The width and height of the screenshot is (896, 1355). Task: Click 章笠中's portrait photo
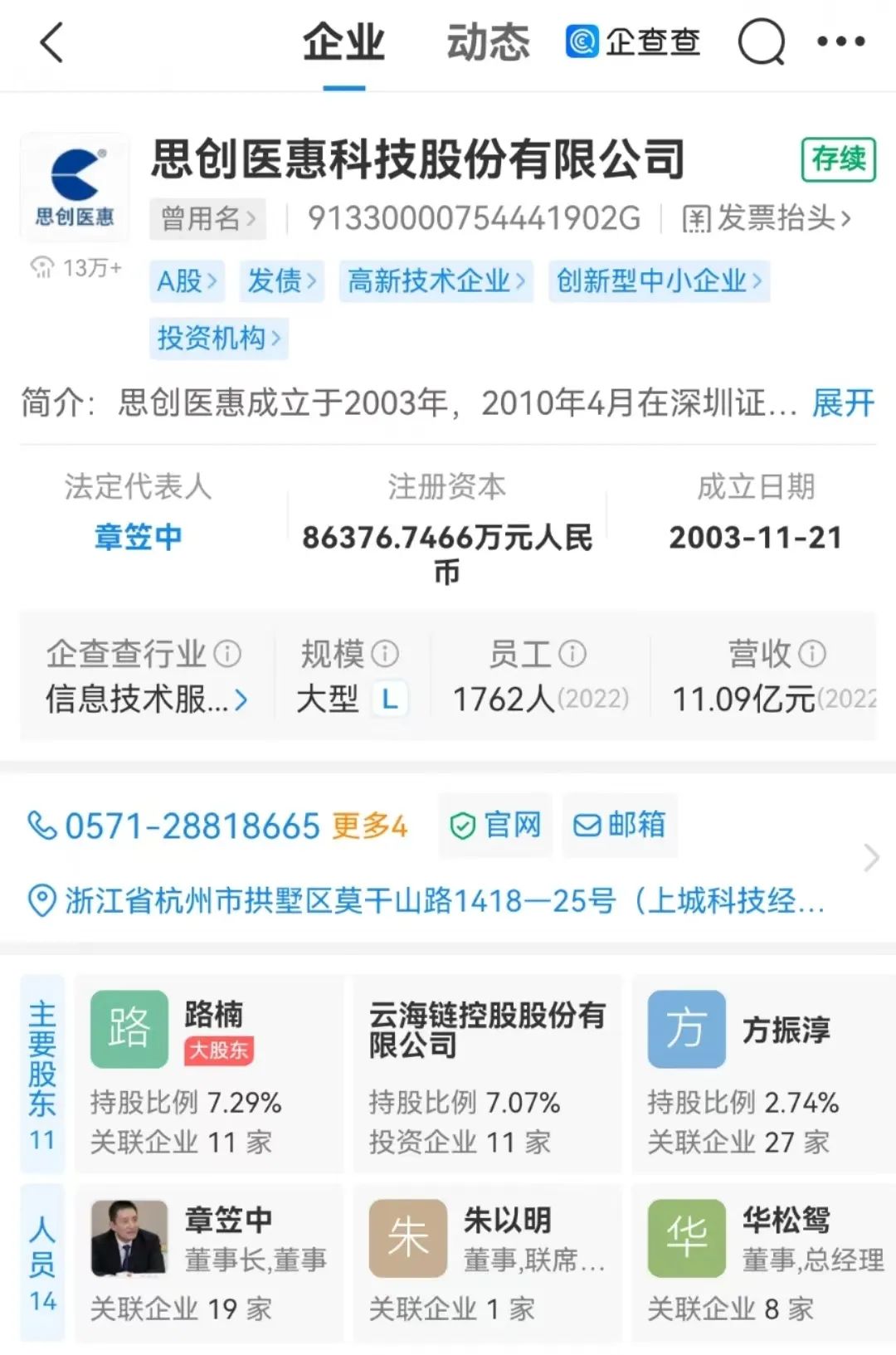[x=130, y=1237]
